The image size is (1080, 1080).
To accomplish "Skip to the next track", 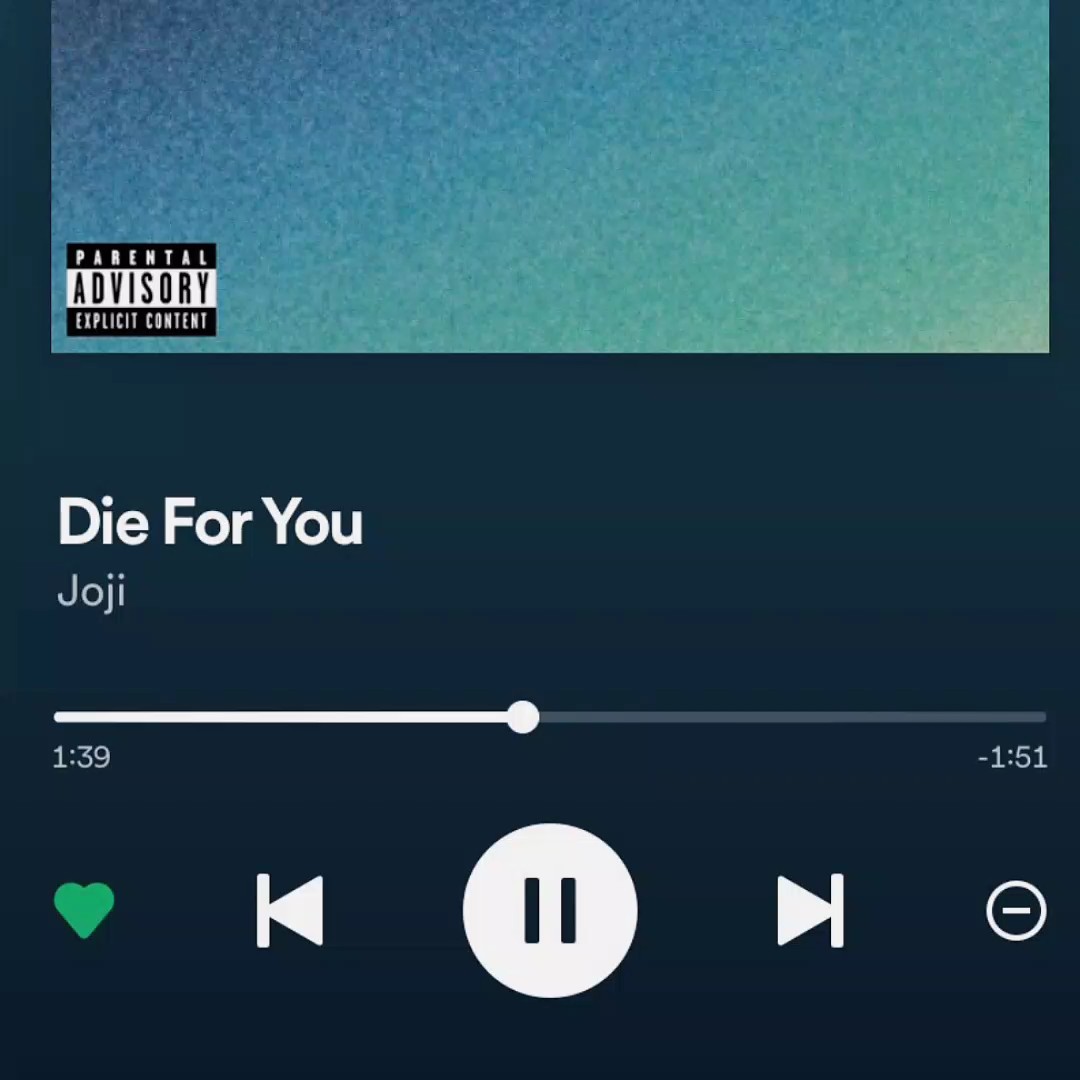I will (x=810, y=910).
